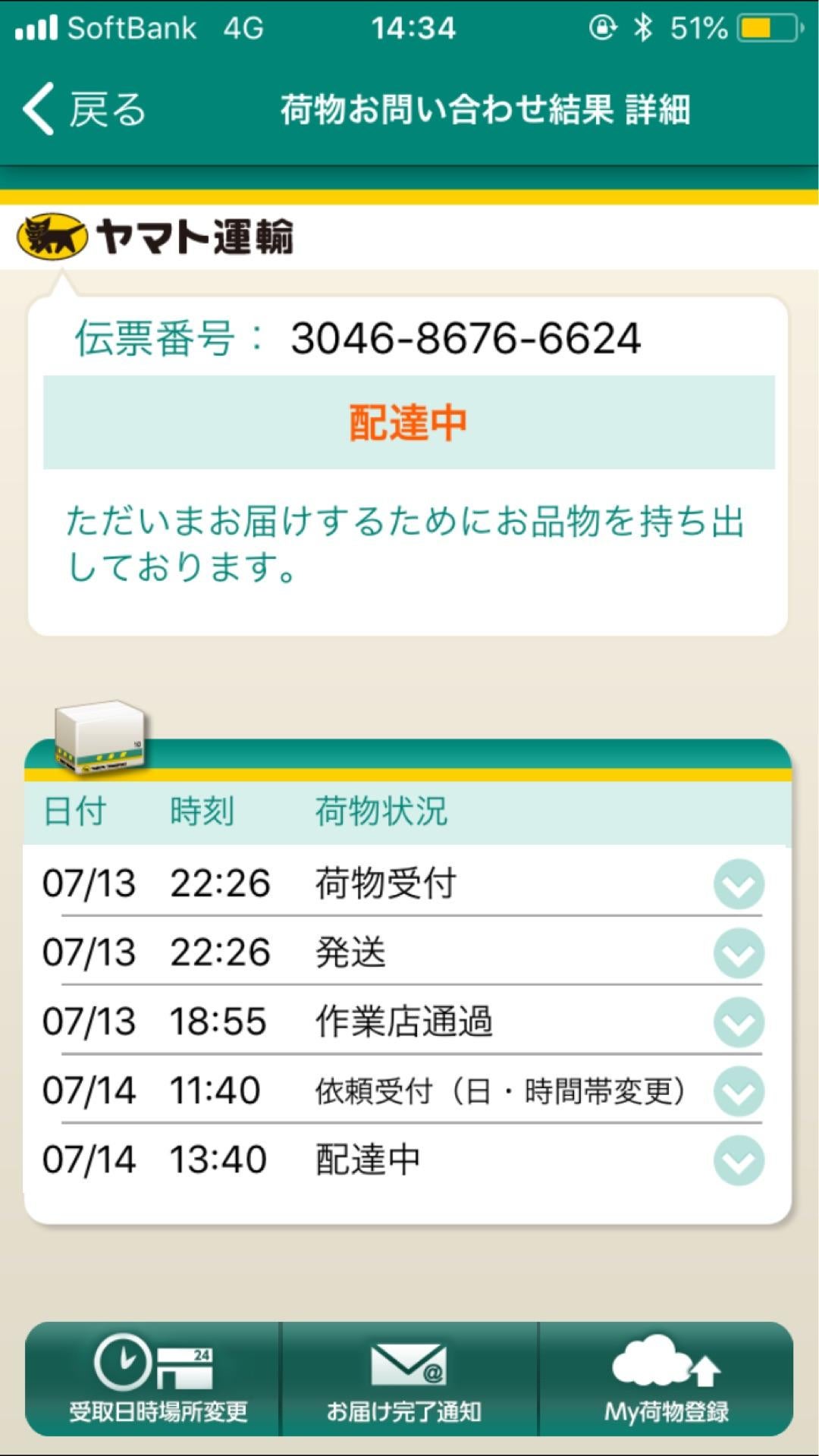Tap the back chevron arrow icon

36,110
